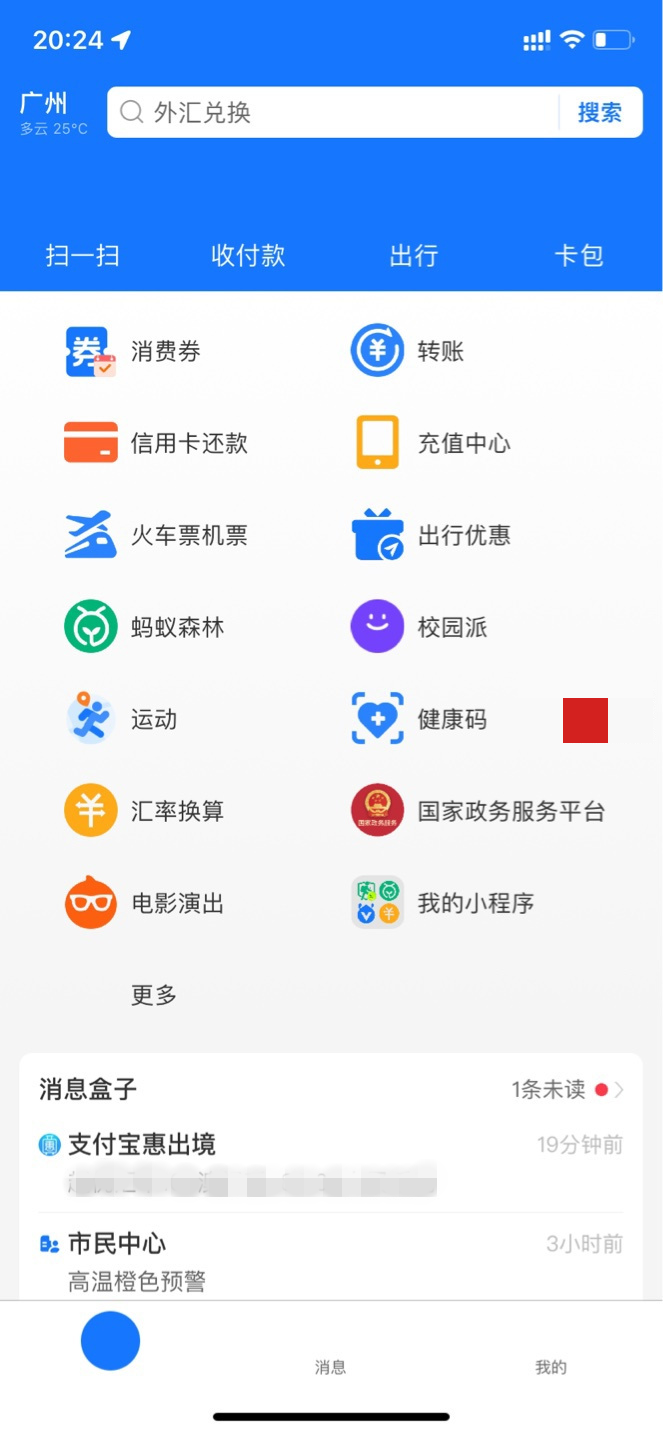The height and width of the screenshot is (1434, 663).
Task: Start a 转账 transfer
Action: [407, 351]
